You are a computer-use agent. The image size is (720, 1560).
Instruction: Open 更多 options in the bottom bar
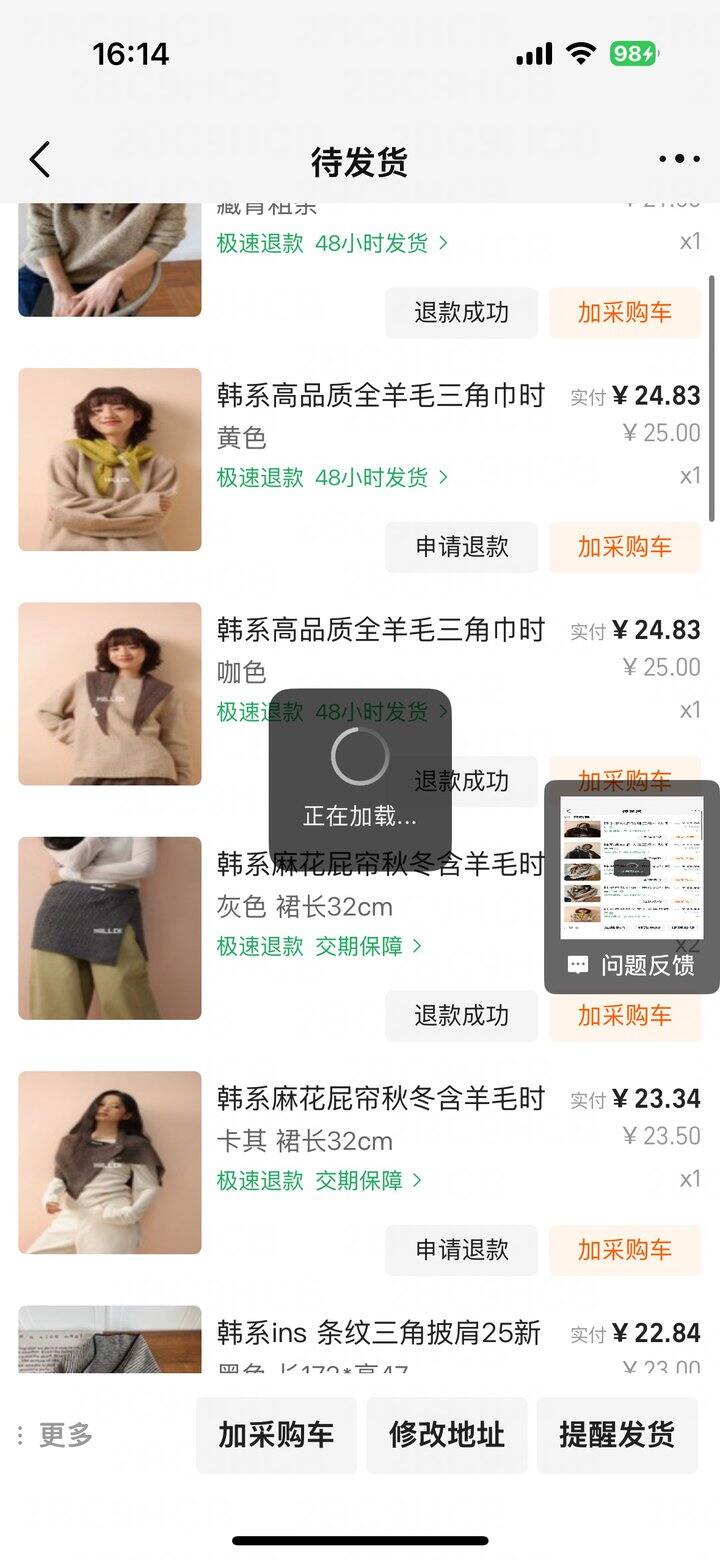pyautogui.click(x=57, y=1435)
